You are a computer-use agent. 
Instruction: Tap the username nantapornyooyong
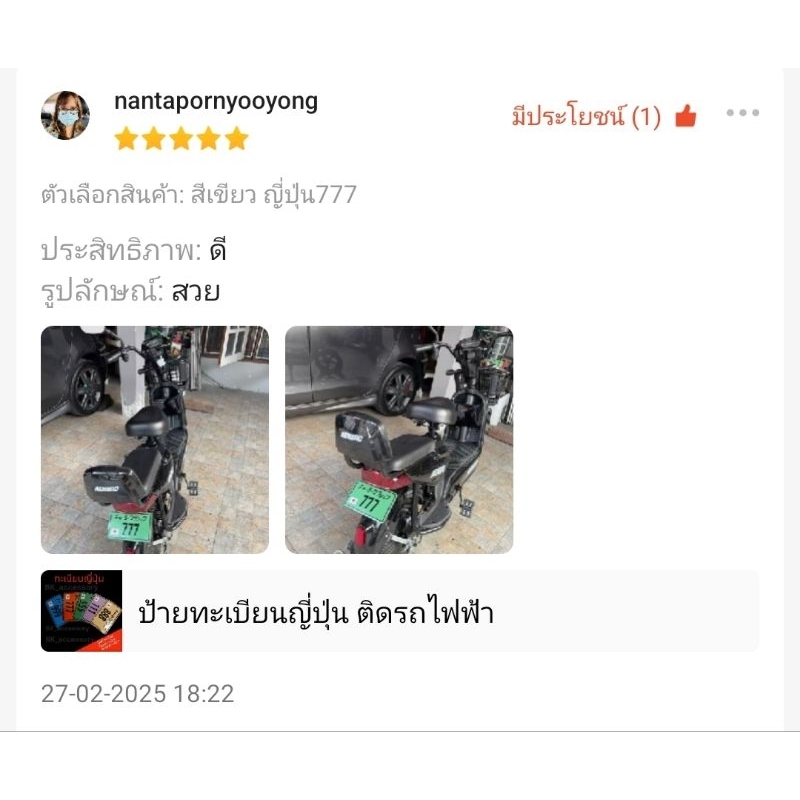216,101
